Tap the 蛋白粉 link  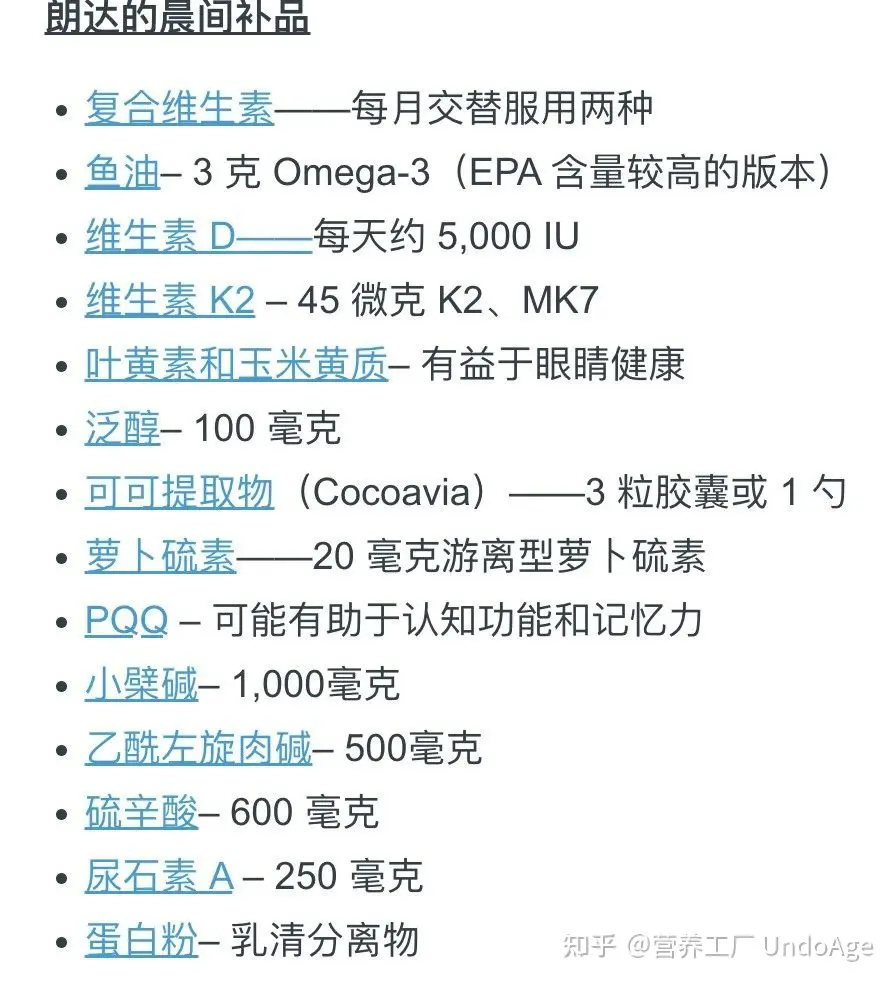click(141, 941)
